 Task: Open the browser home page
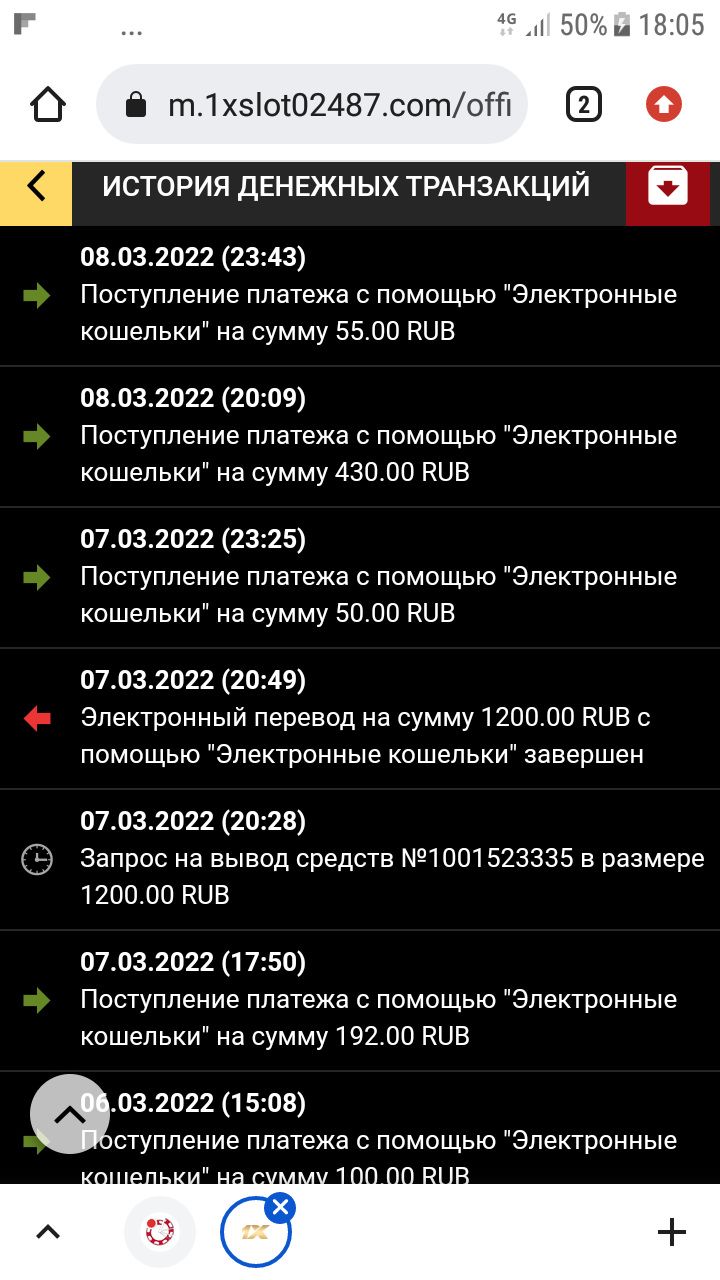coord(49,105)
